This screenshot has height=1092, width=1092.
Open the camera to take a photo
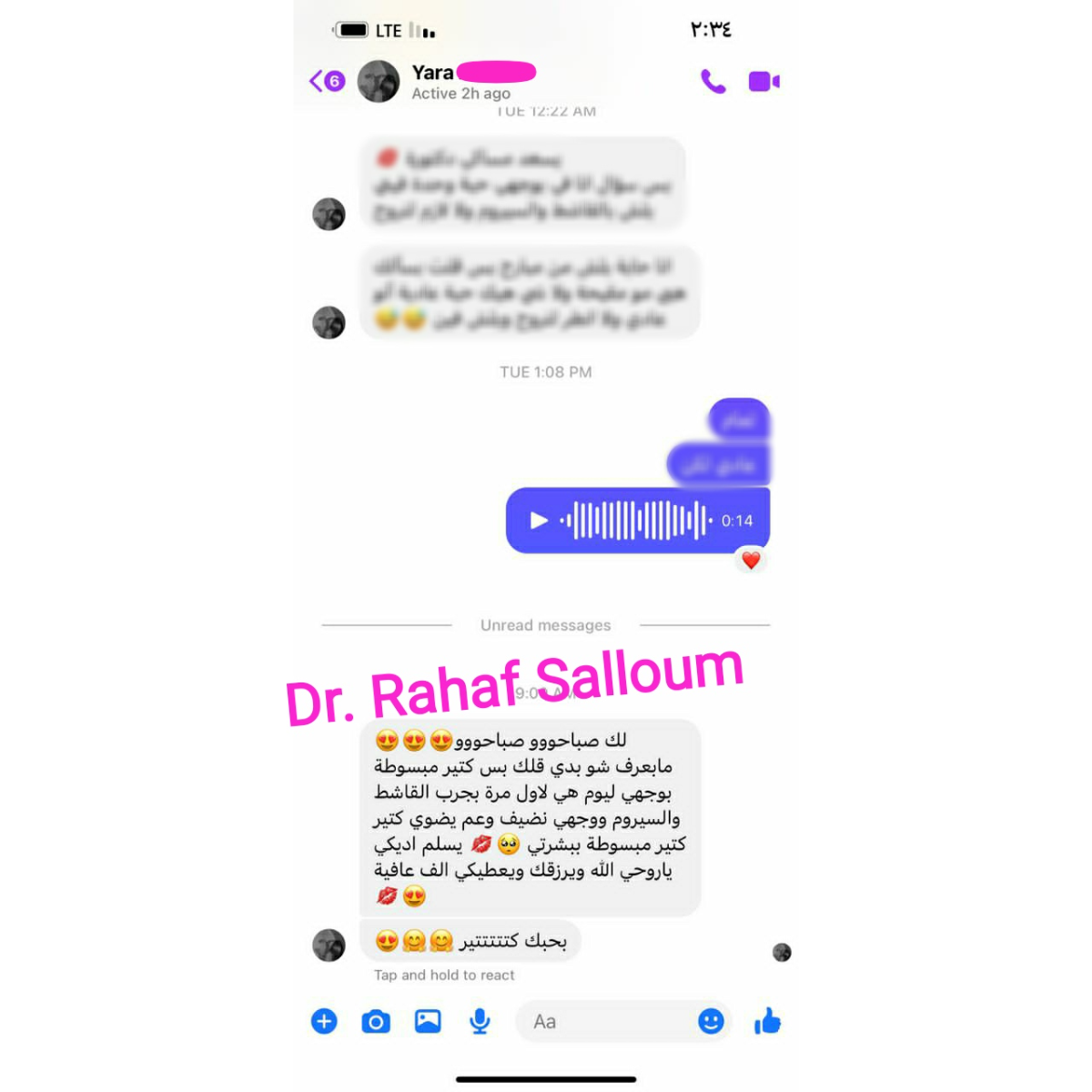tap(376, 1022)
